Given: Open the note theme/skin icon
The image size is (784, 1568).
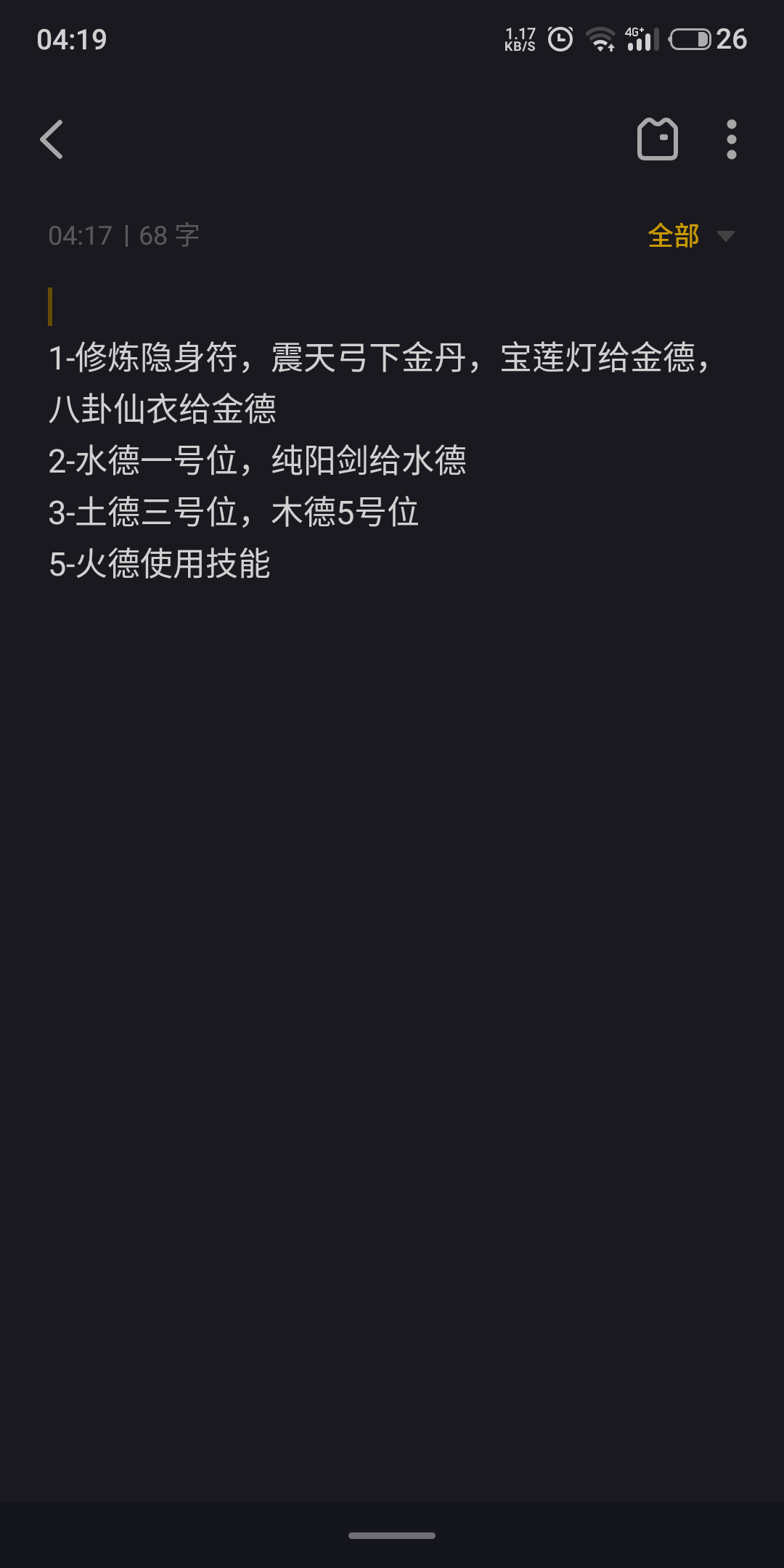Looking at the screenshot, I should [x=658, y=138].
